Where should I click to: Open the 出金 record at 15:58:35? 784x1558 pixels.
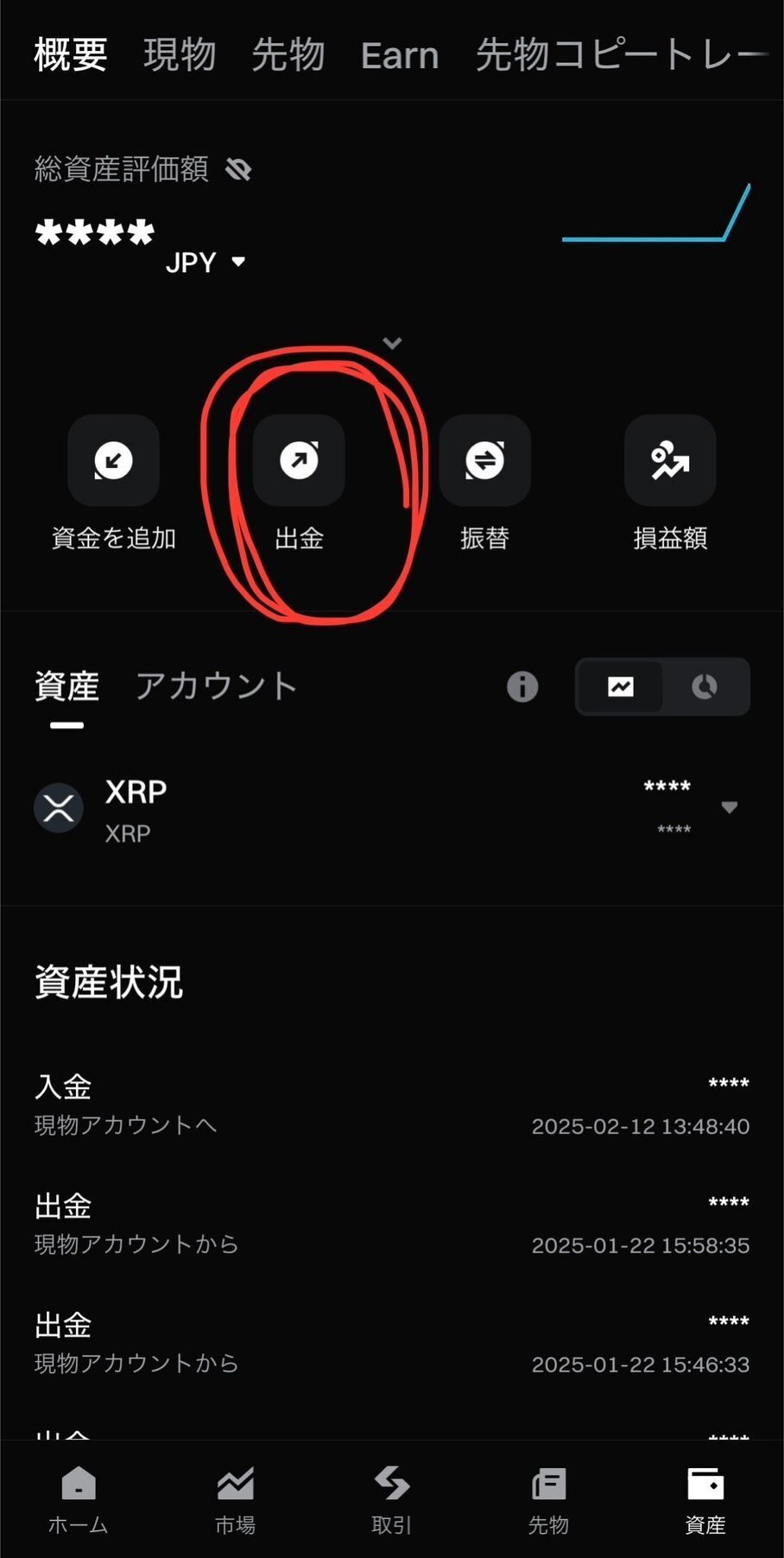391,1225
